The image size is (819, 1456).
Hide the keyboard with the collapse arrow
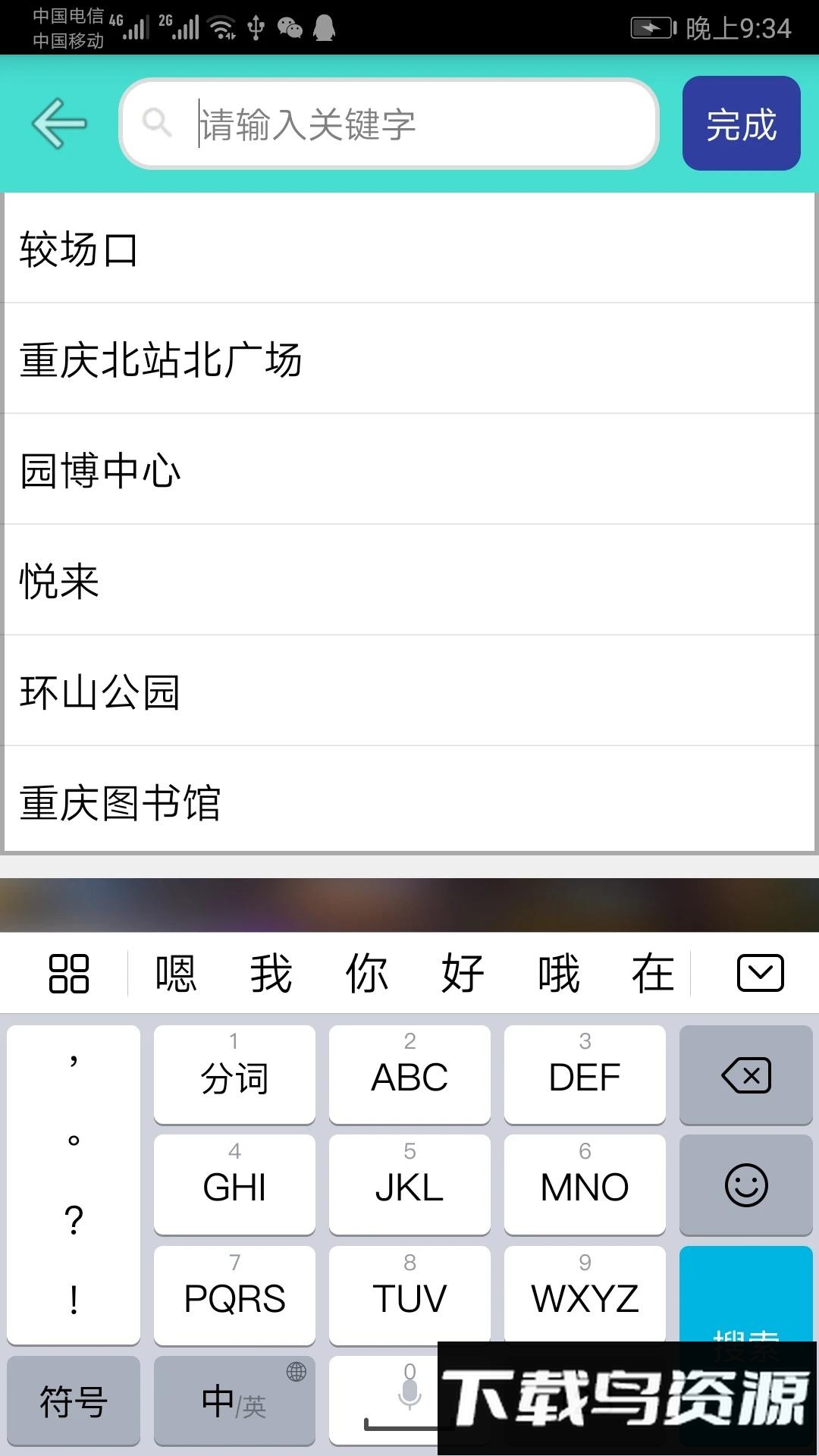coord(760,973)
